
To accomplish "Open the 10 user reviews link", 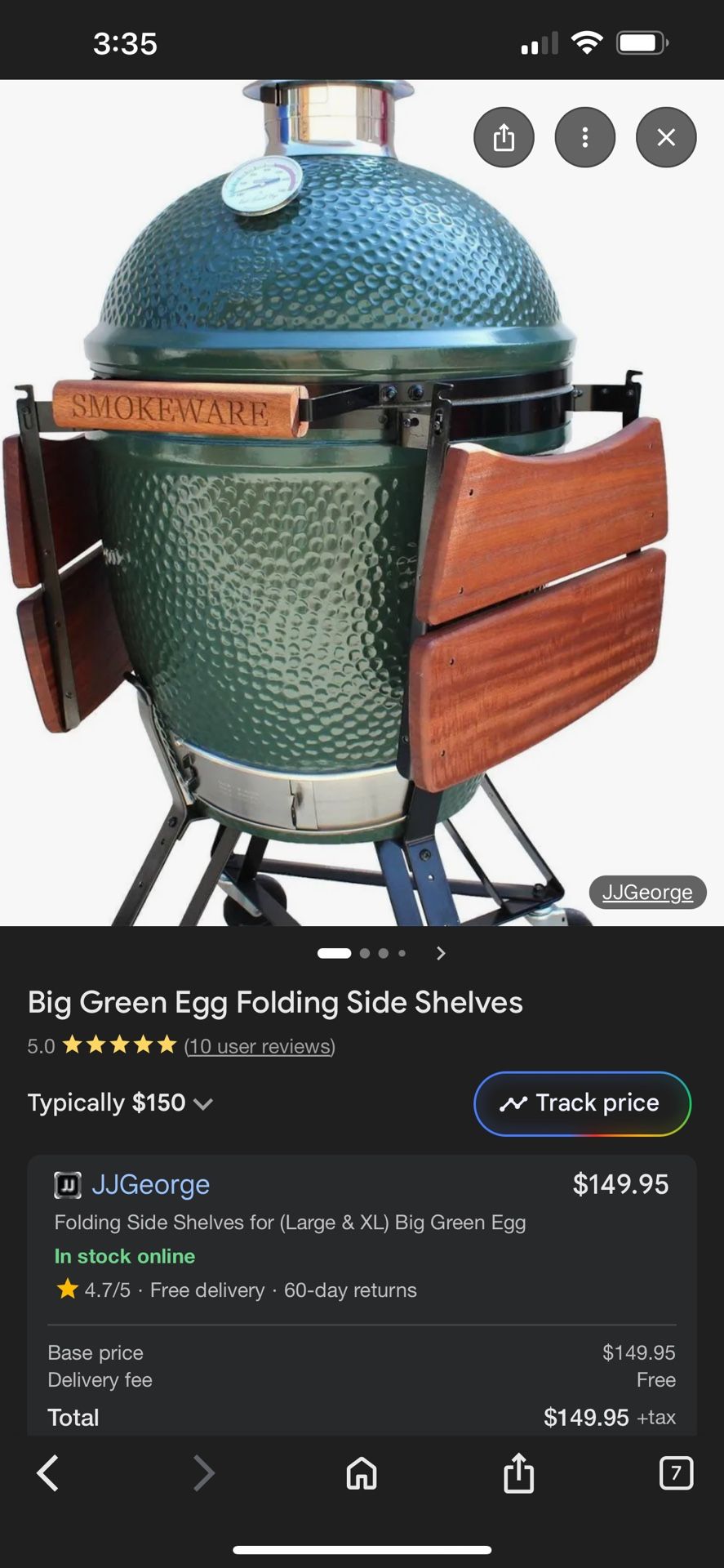I will click(260, 1046).
